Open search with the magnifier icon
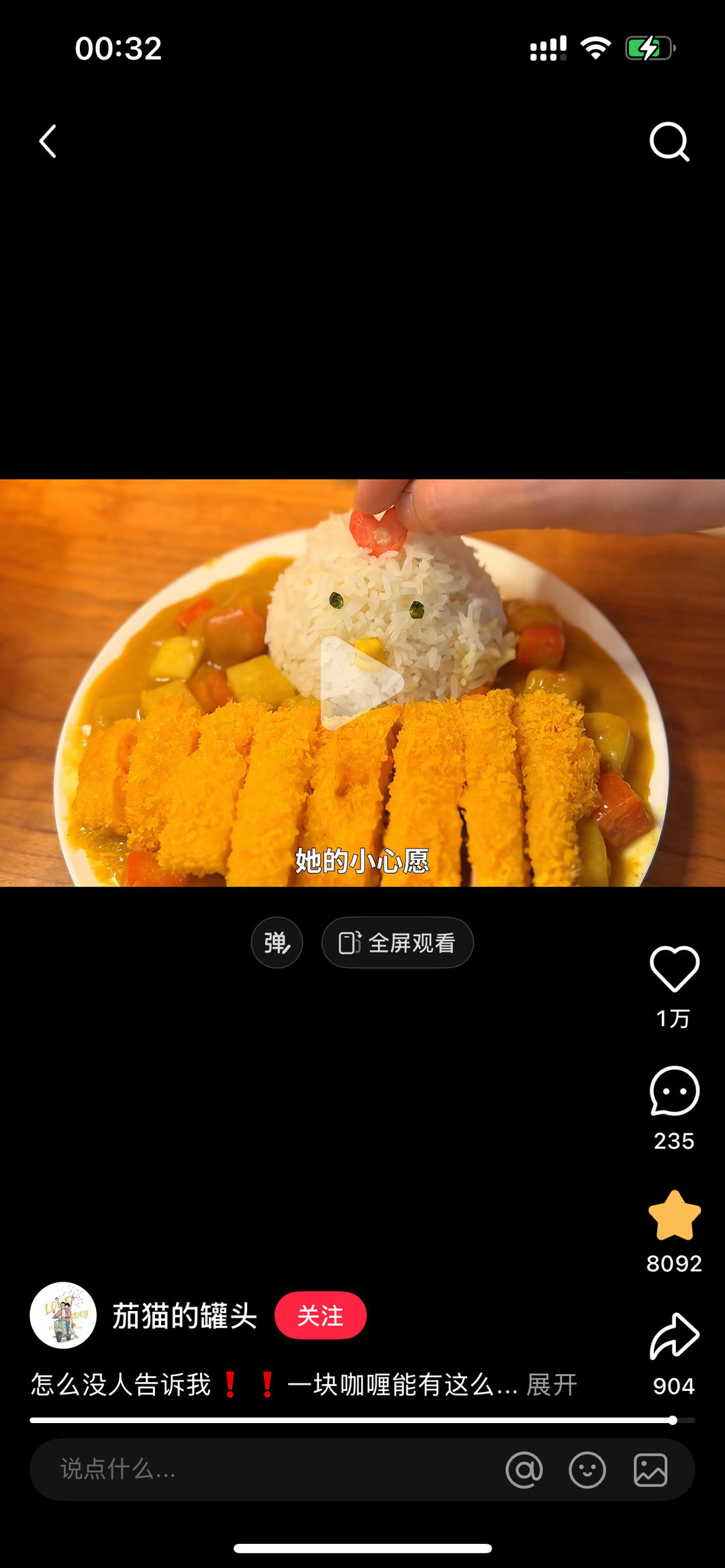Screen dimensions: 725x1568 pyautogui.click(x=669, y=142)
